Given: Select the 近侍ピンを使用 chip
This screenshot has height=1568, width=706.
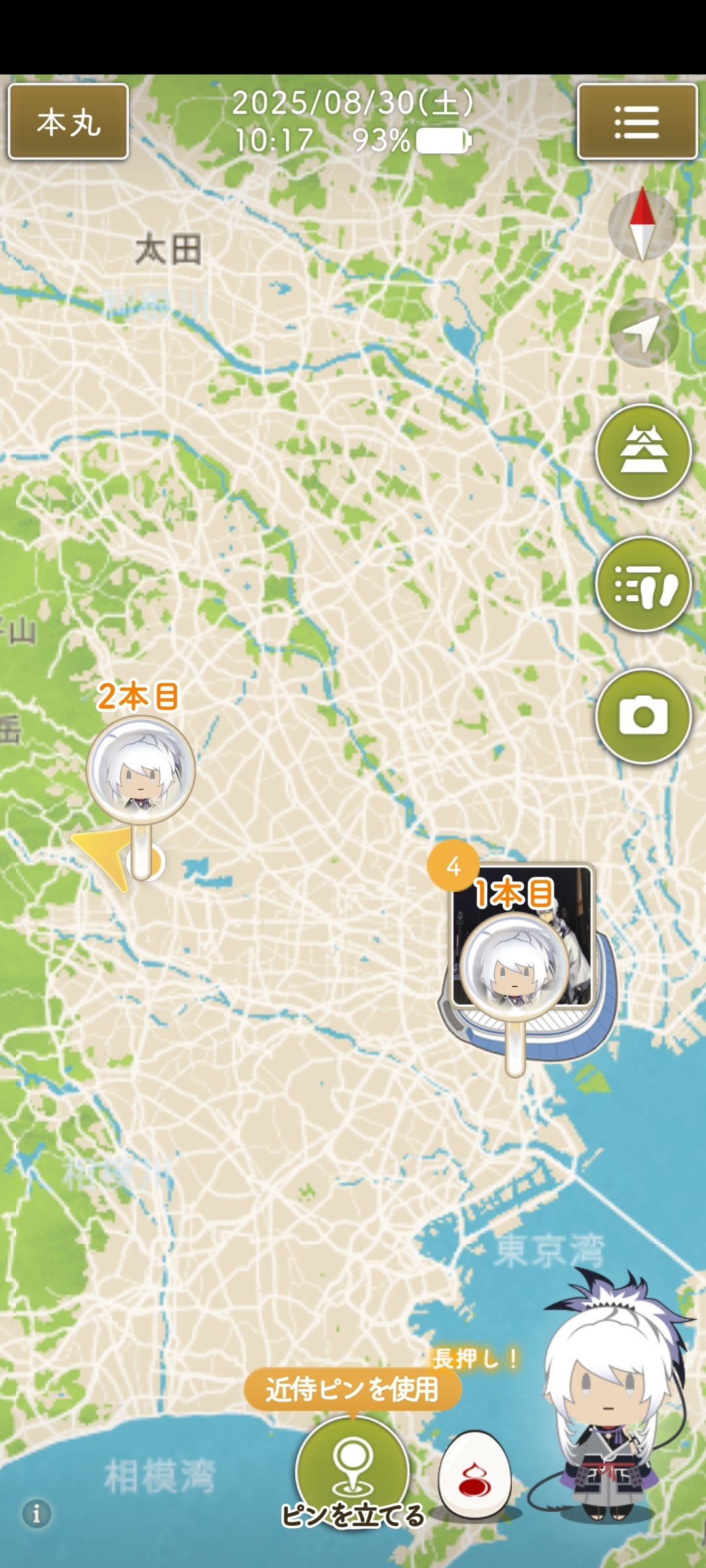Looking at the screenshot, I should (352, 1389).
